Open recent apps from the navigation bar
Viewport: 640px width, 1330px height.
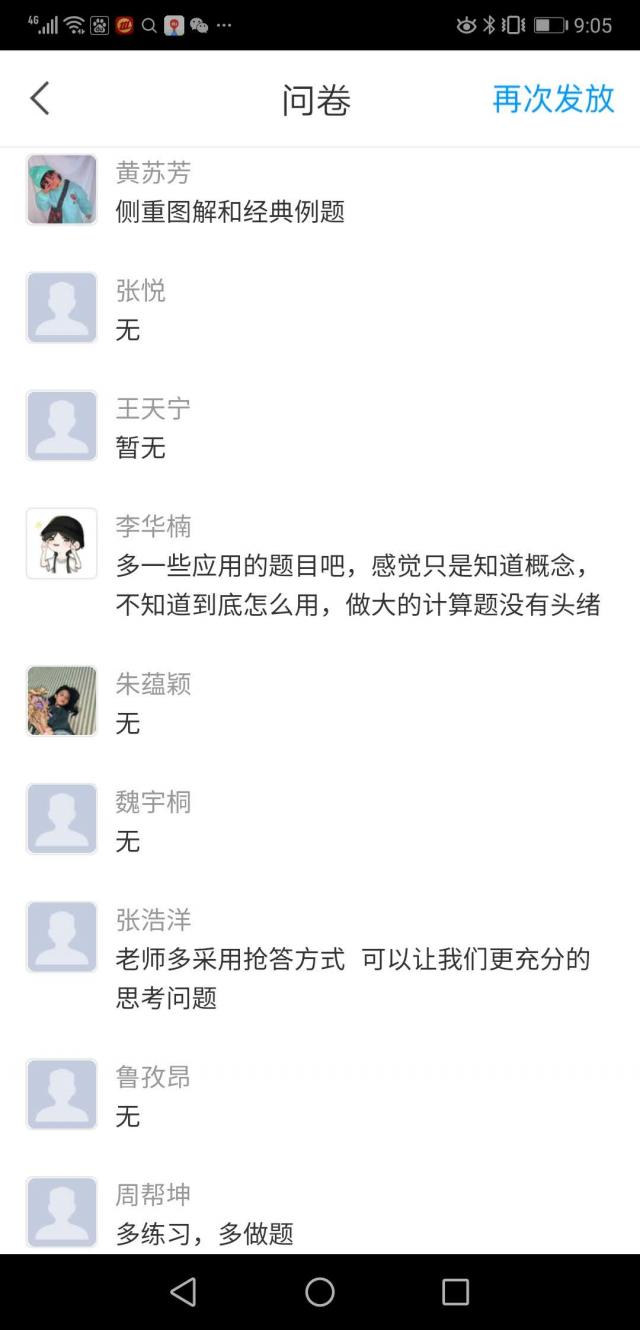[455, 1292]
